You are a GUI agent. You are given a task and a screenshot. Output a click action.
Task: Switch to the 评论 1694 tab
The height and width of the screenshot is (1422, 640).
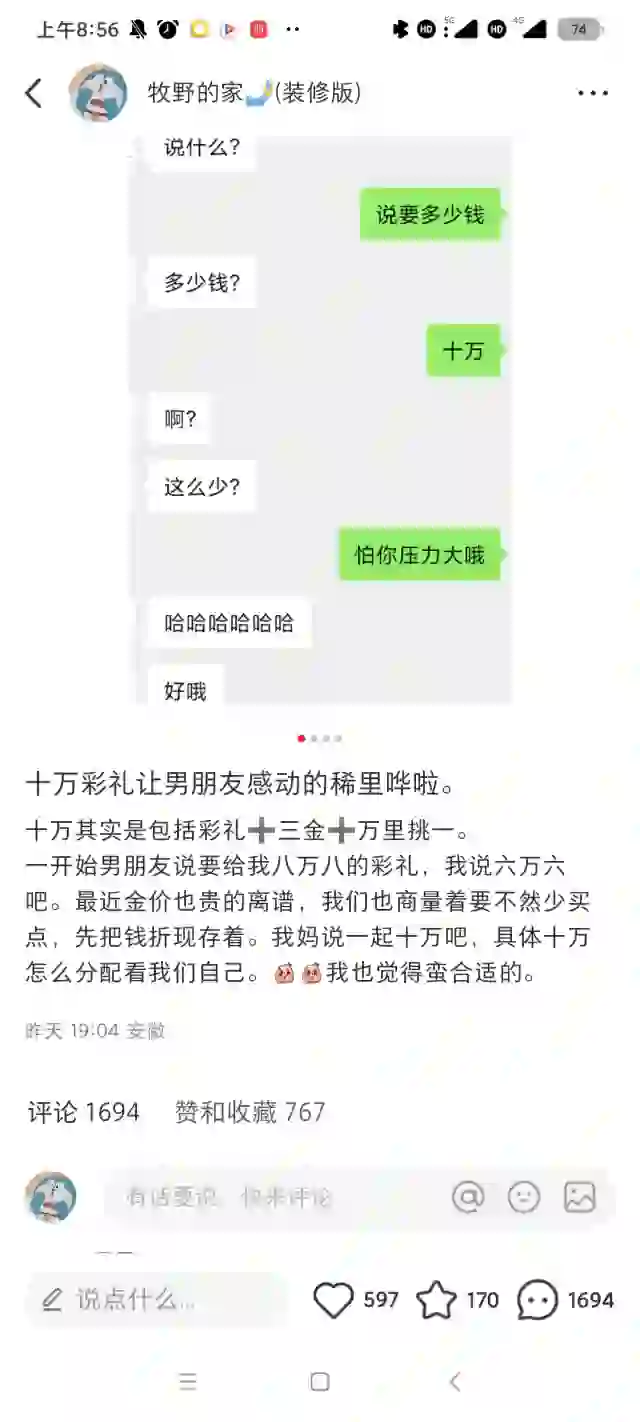pyautogui.click(x=83, y=1112)
